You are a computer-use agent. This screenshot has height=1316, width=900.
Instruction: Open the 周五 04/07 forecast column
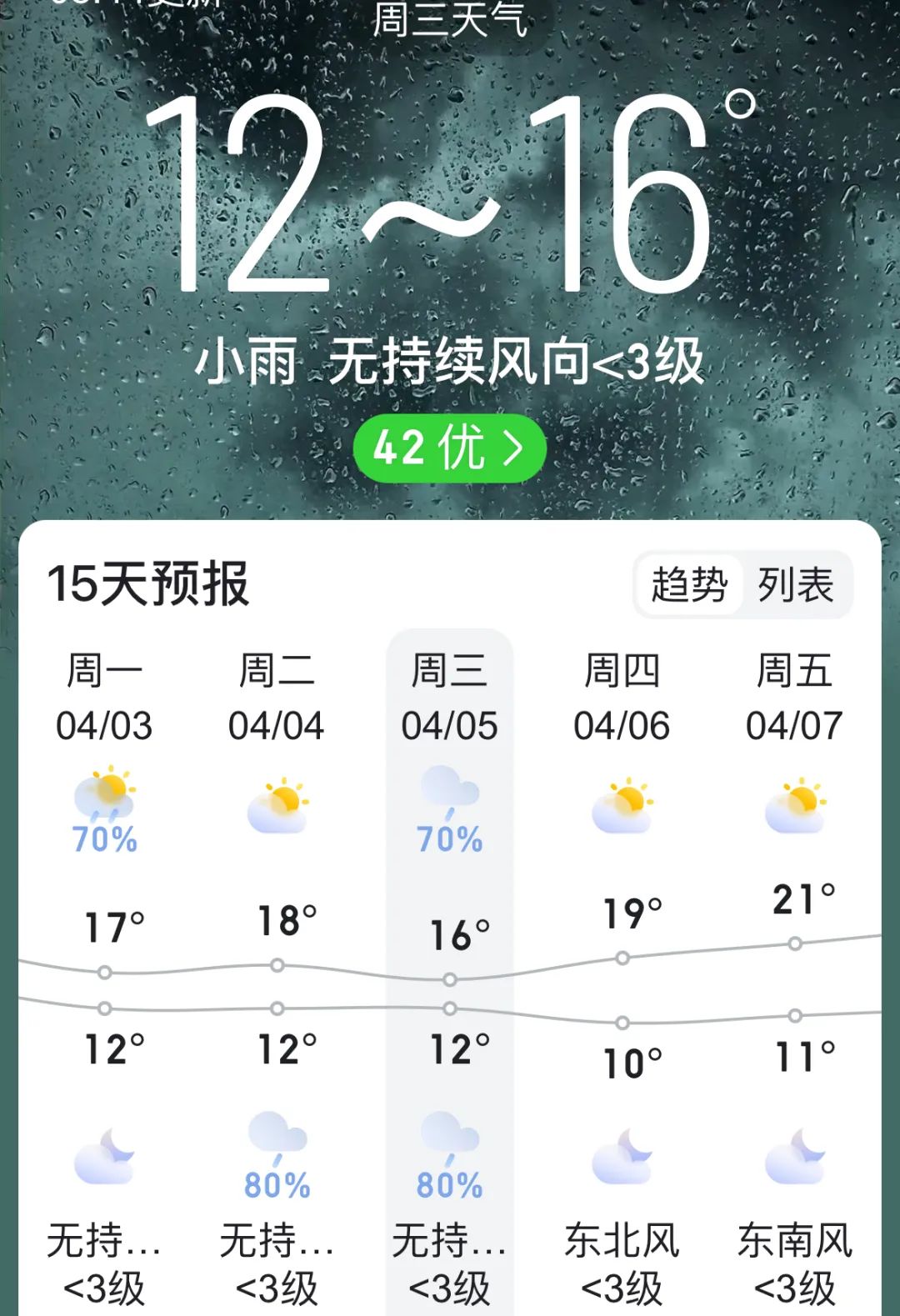[794, 698]
